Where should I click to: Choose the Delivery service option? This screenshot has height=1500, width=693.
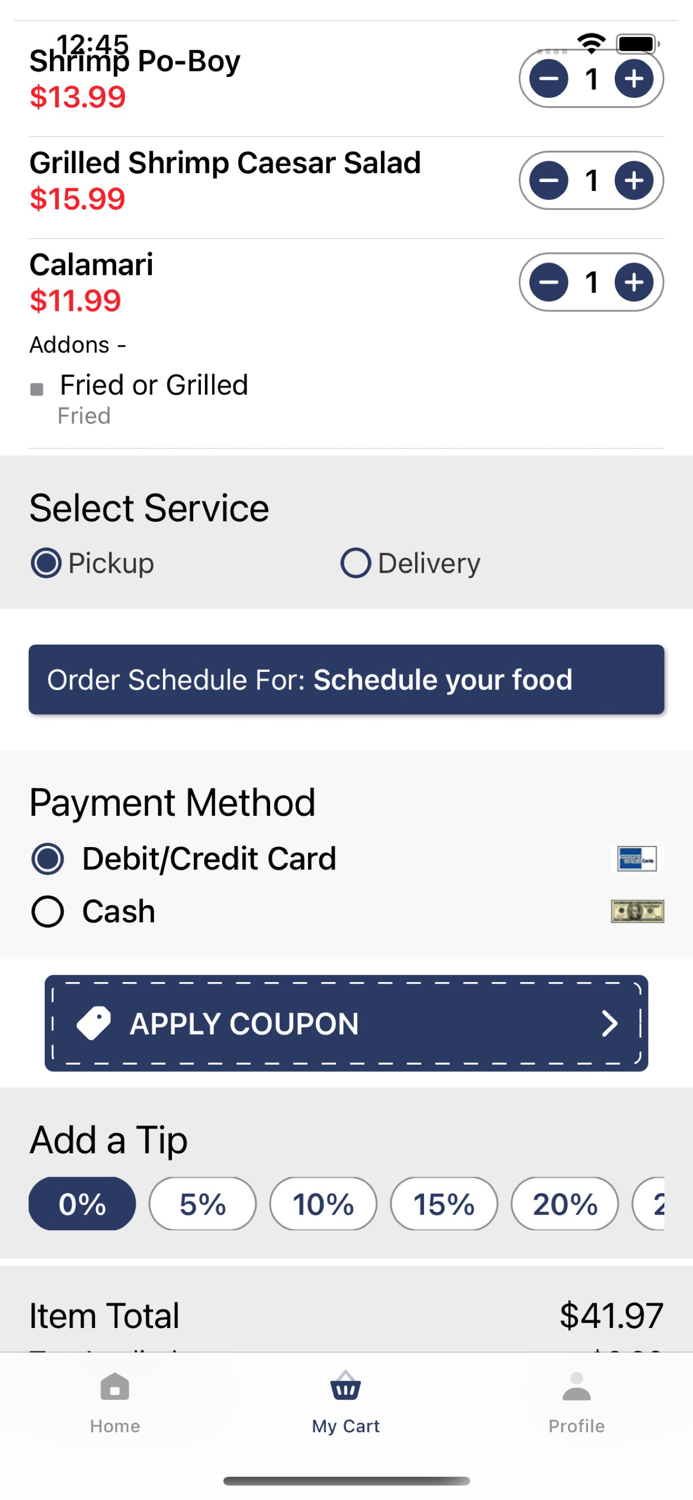click(x=410, y=563)
